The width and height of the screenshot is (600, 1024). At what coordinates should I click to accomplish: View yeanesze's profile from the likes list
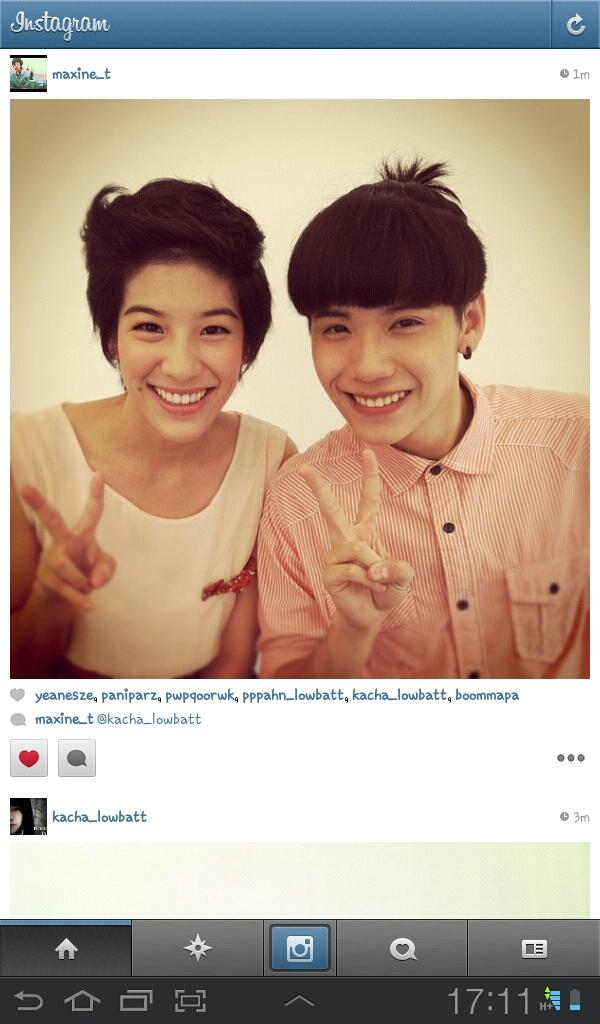64,695
